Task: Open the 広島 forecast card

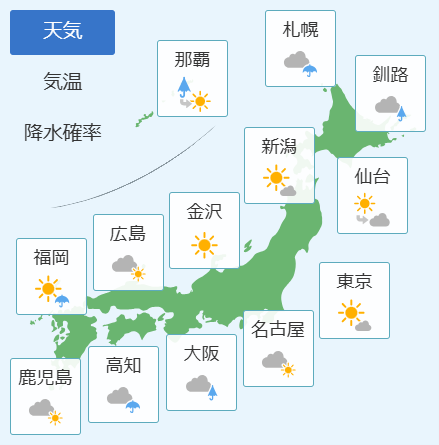Action: point(128,253)
